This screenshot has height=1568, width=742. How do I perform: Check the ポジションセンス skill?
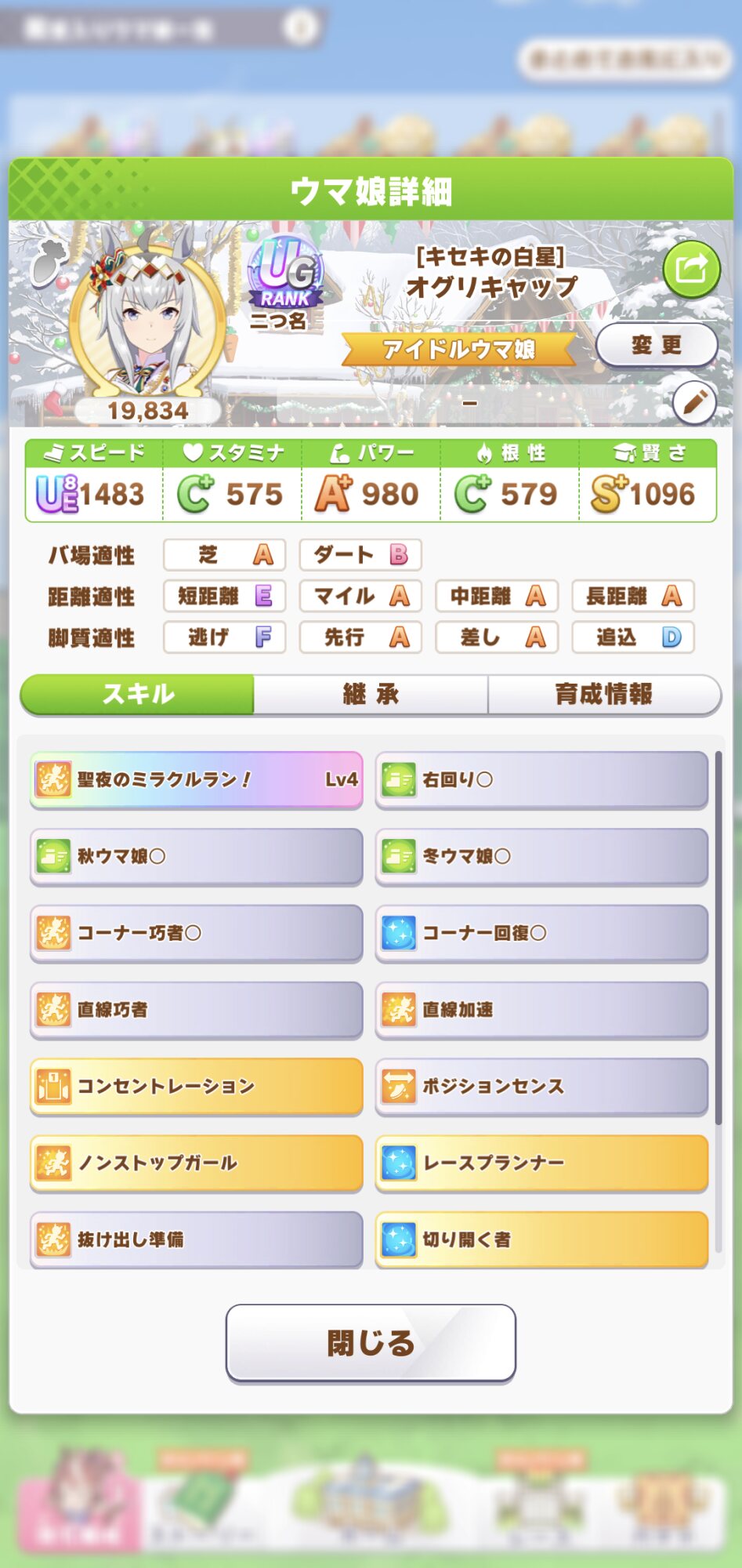point(541,1086)
